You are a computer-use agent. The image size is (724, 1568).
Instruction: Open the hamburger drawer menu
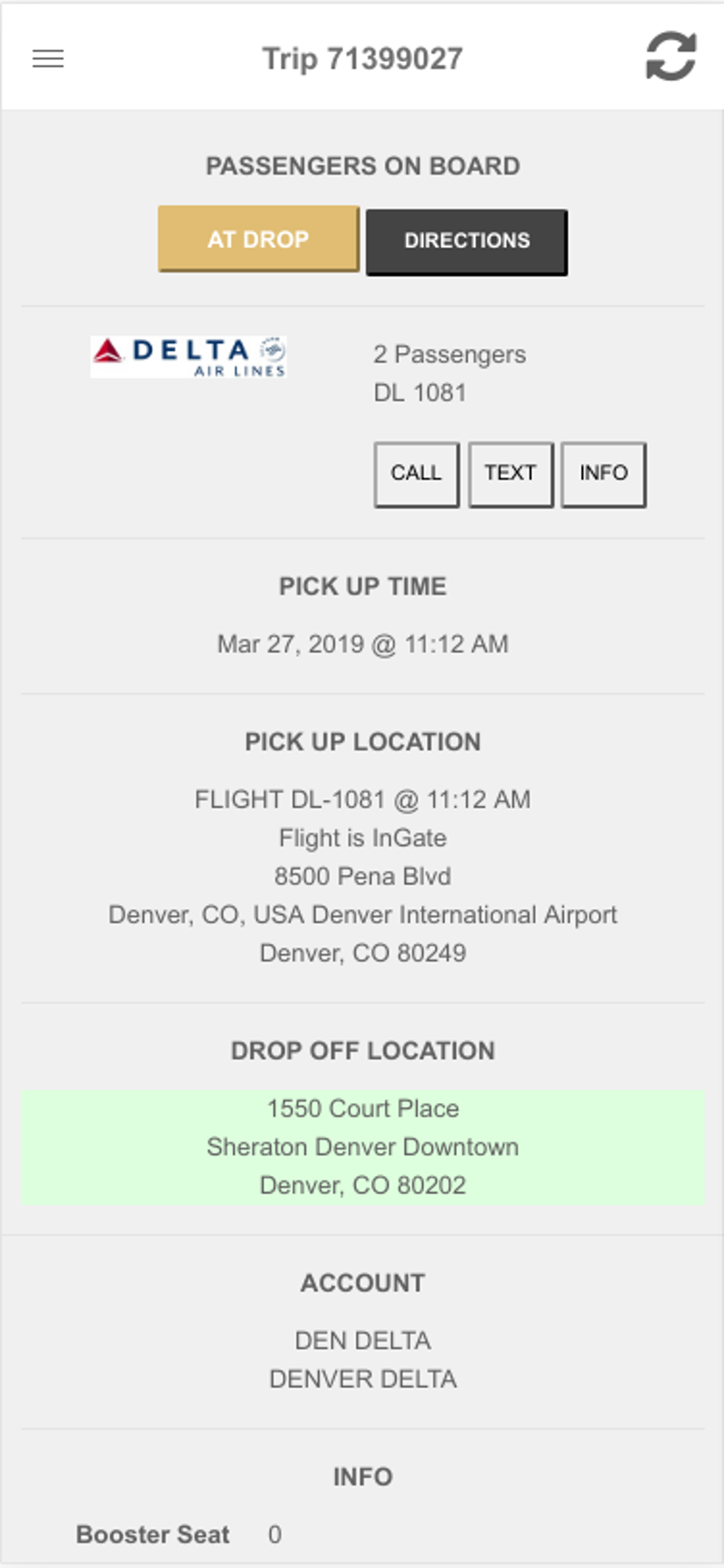48,58
